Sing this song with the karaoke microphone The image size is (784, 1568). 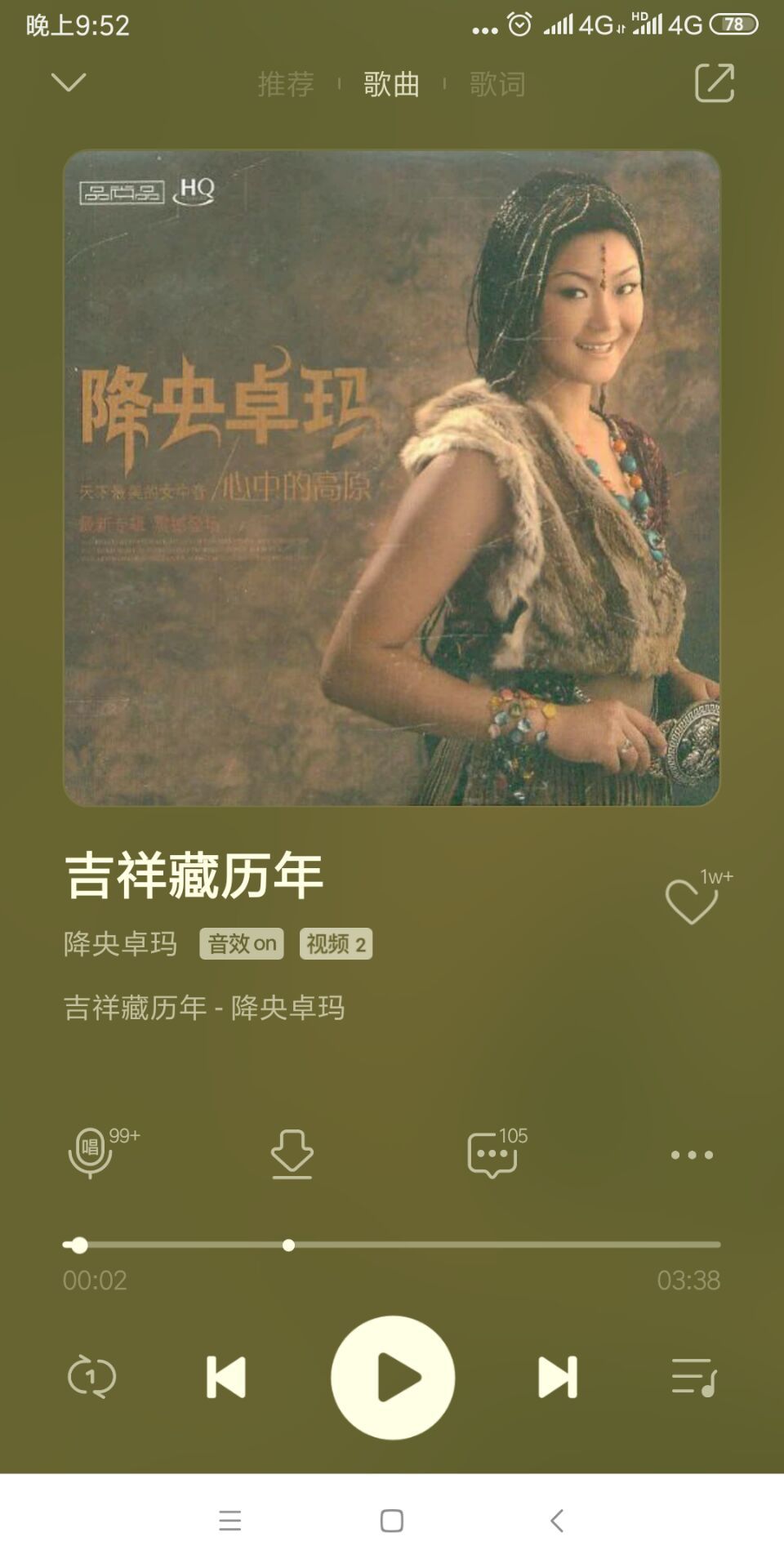point(91,1152)
